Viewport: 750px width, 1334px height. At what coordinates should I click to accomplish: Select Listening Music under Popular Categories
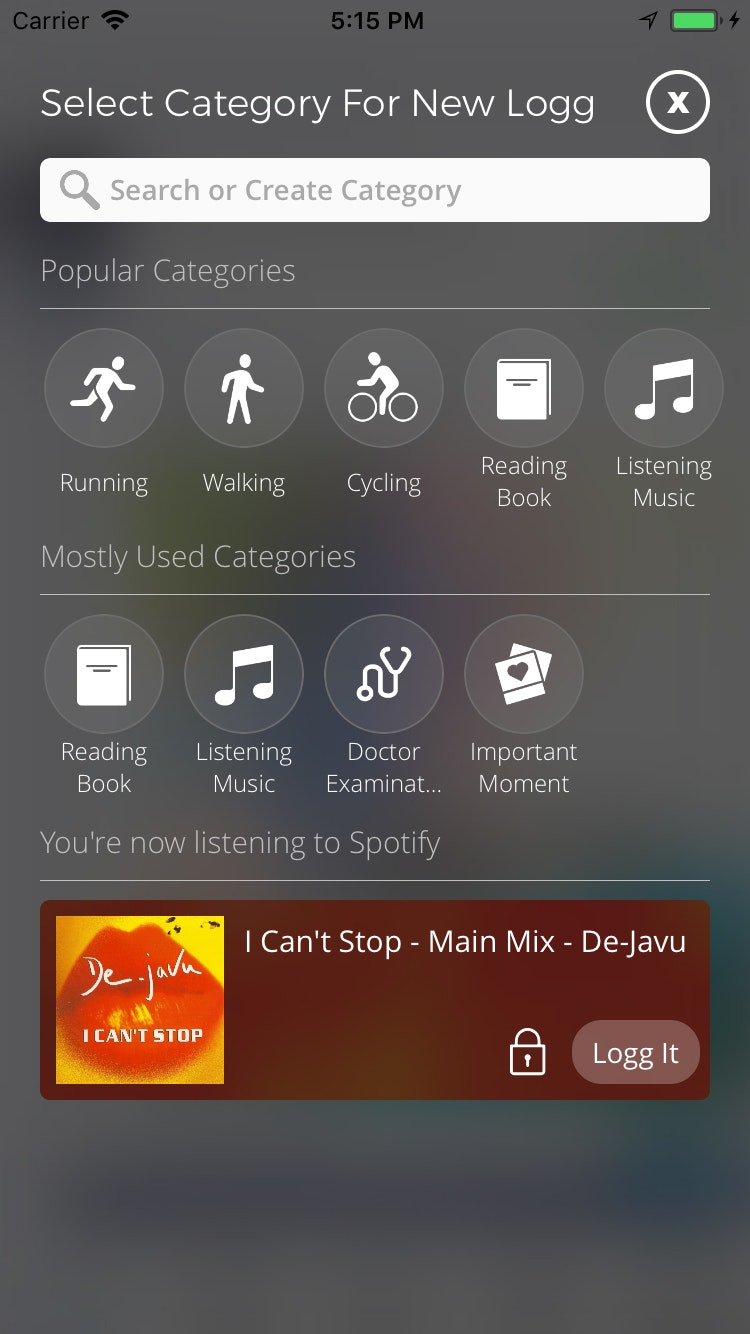[x=664, y=388]
